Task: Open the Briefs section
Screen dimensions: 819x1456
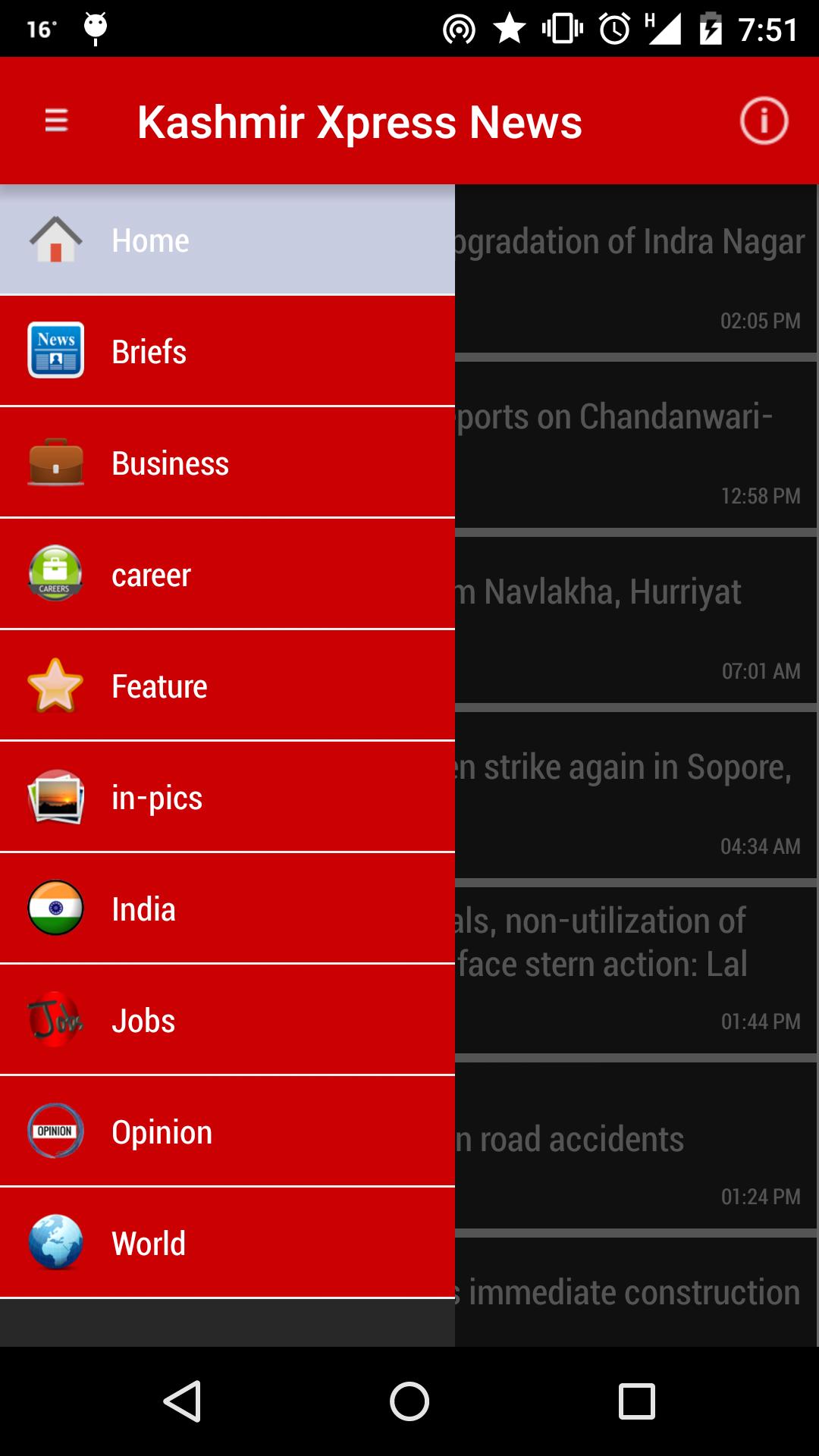Action: click(227, 351)
